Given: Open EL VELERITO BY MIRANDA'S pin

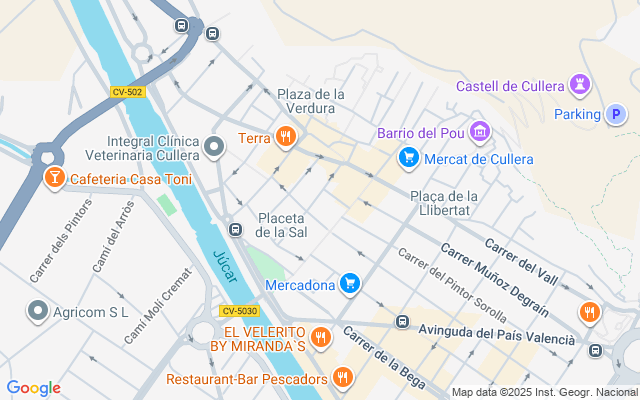Looking at the screenshot, I should coord(321,338).
